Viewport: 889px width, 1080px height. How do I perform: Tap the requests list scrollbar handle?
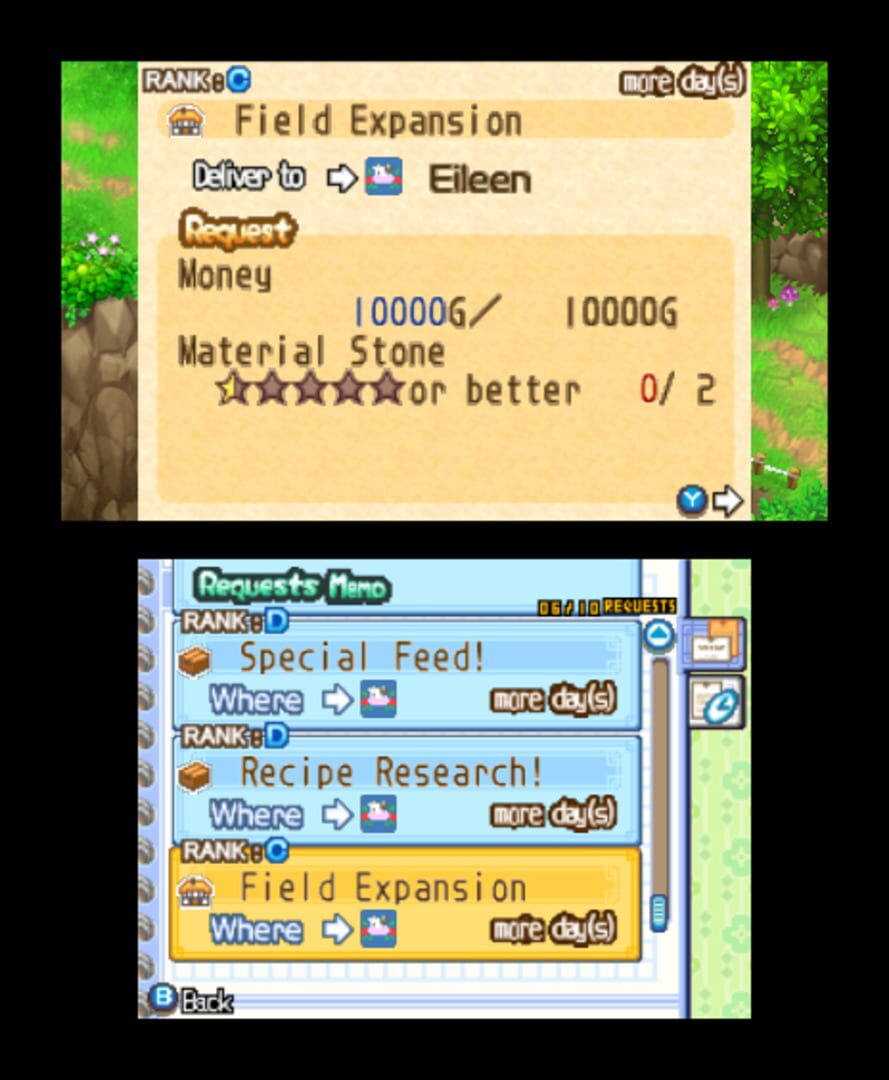[658, 912]
